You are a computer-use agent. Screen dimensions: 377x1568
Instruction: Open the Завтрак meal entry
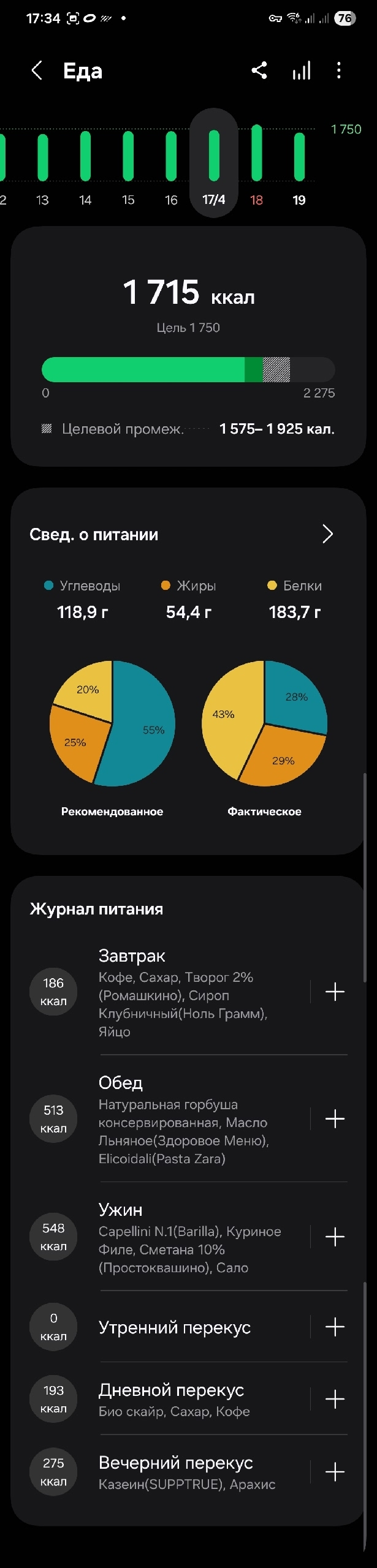(x=169, y=992)
